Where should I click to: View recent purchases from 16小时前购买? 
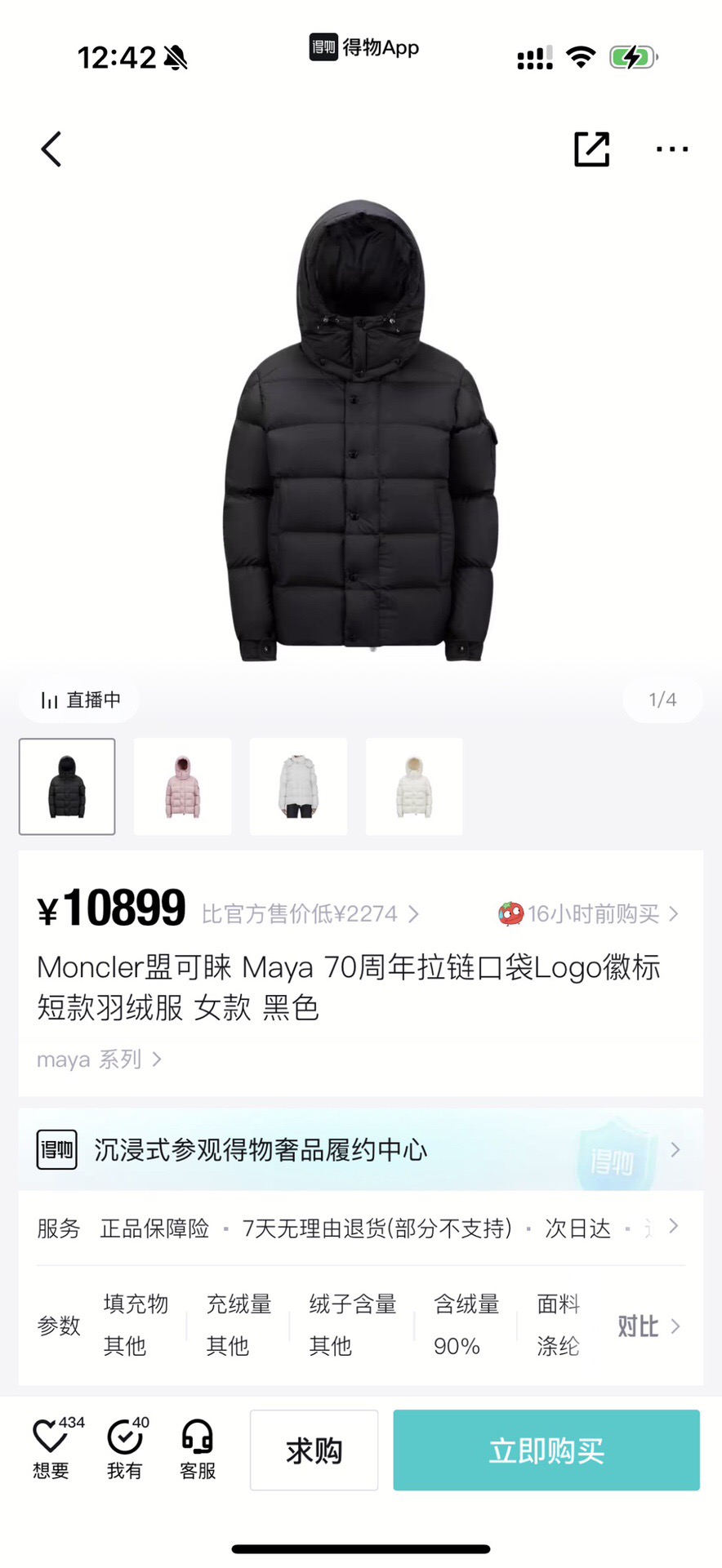588,913
